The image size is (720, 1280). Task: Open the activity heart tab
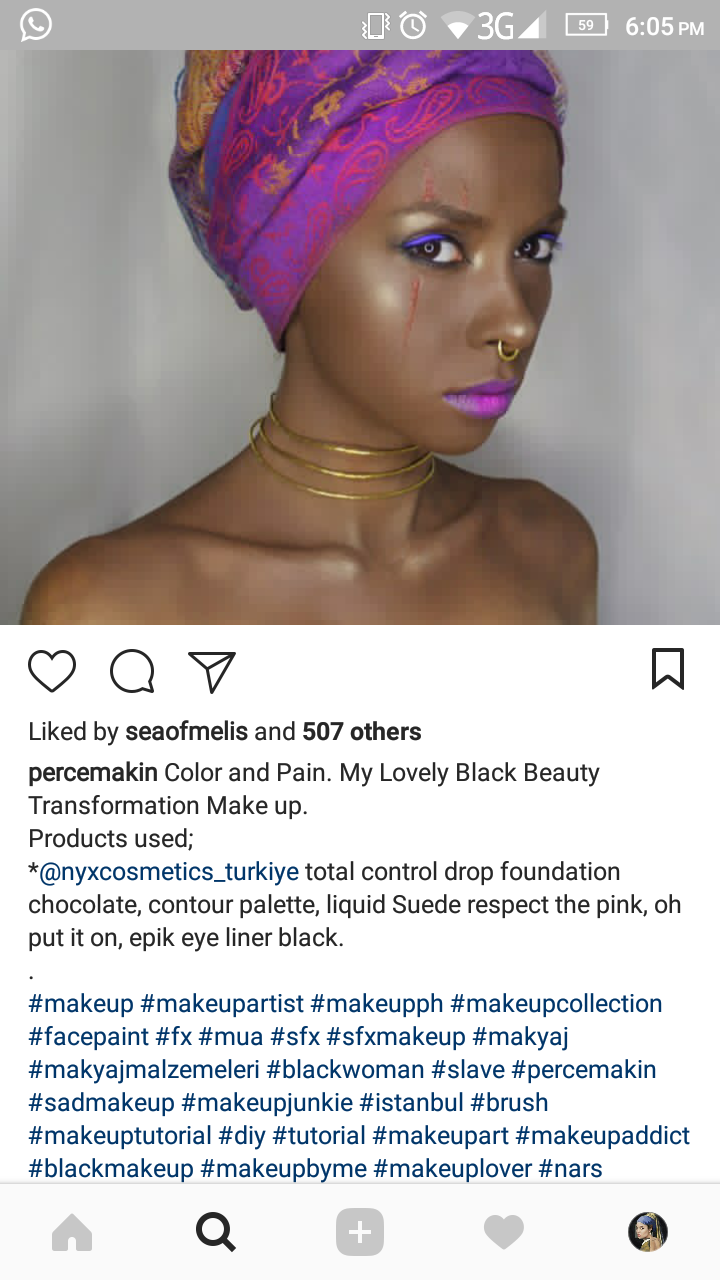(x=504, y=1232)
